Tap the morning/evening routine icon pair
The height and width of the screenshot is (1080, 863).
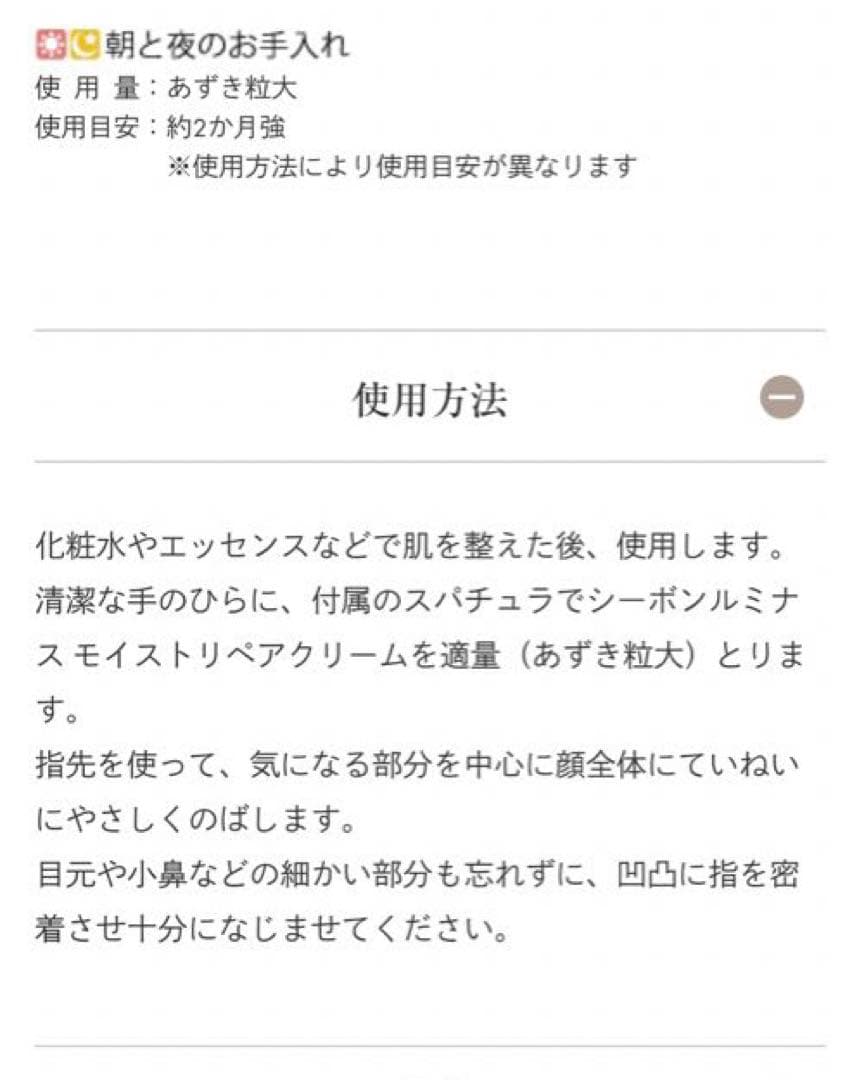66,44
